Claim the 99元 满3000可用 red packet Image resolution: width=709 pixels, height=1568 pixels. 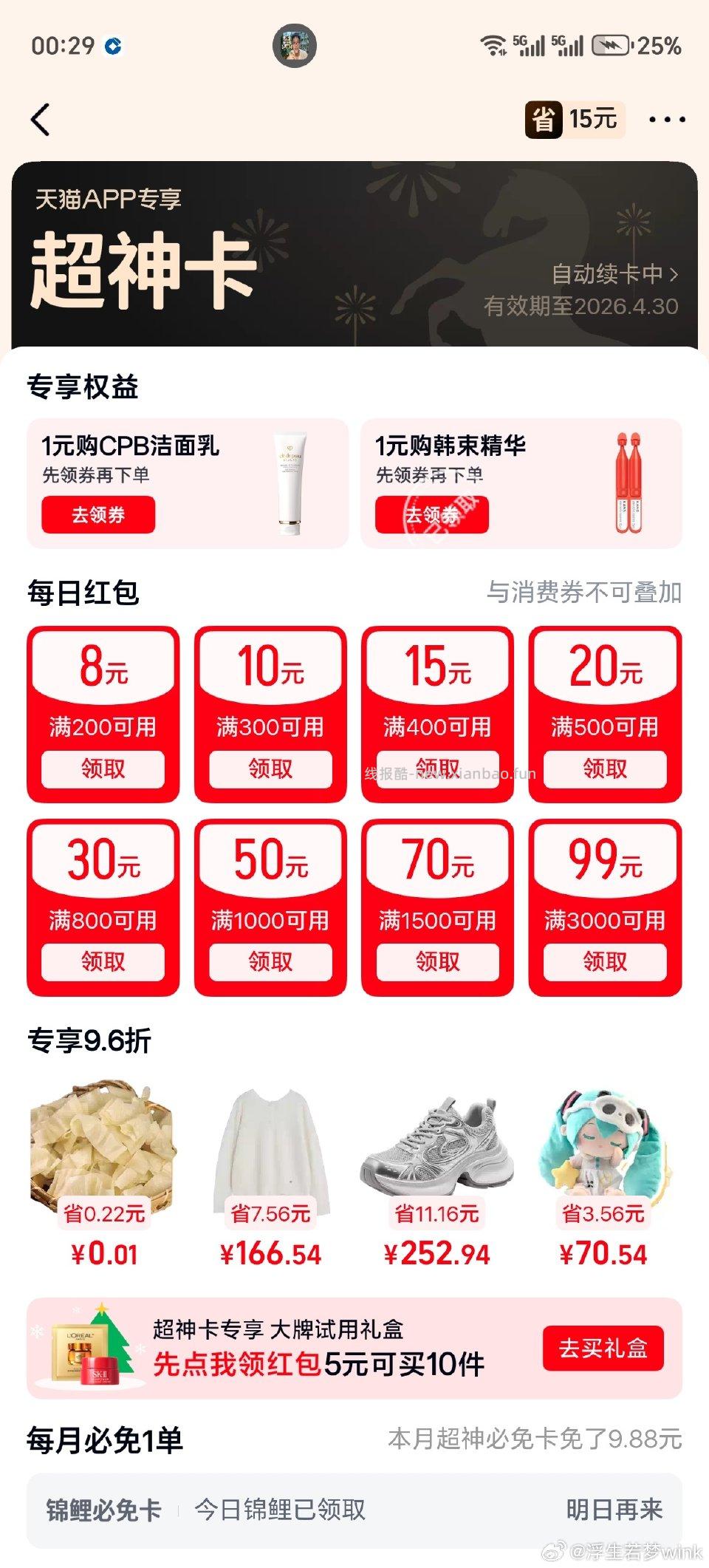pyautogui.click(x=606, y=961)
